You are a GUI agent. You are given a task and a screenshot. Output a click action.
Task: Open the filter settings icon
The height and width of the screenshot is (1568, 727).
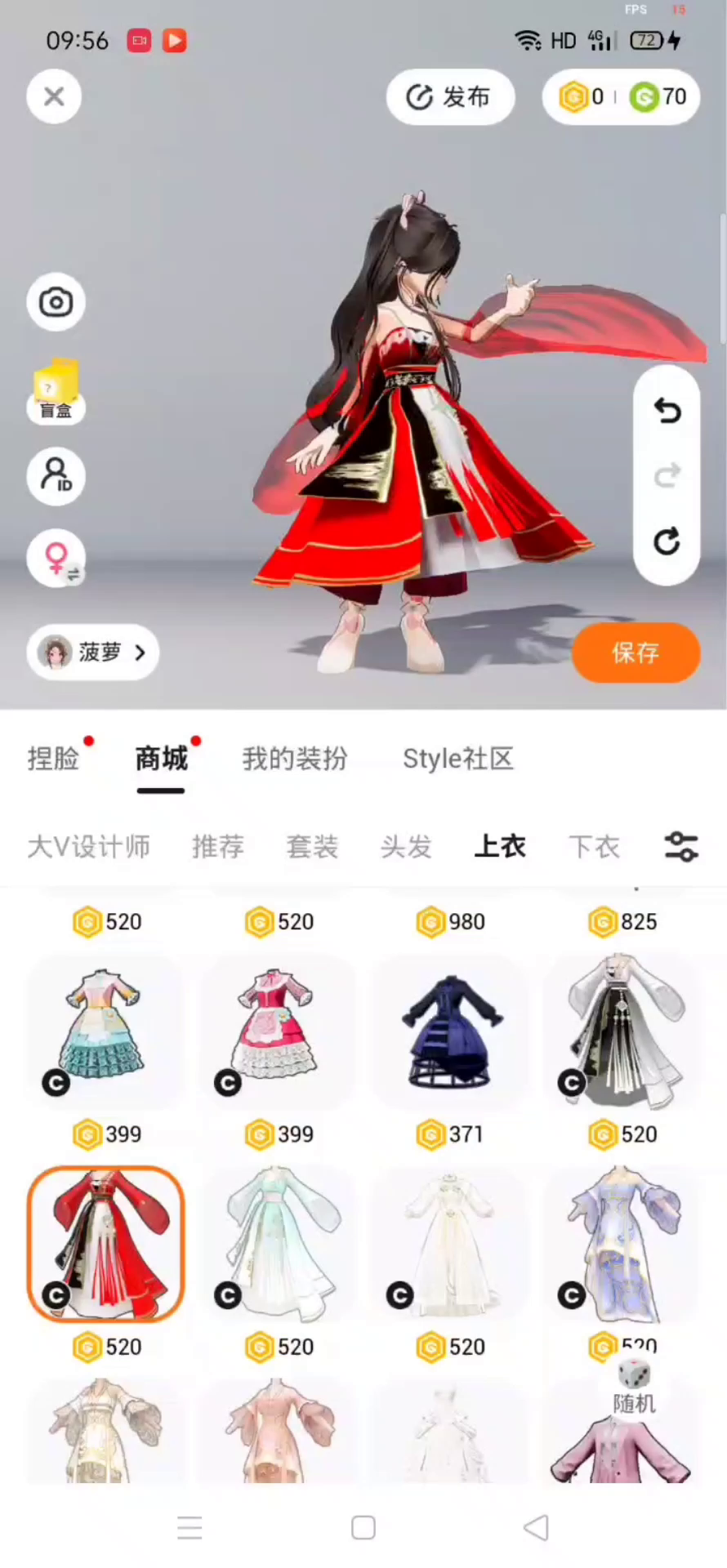[681, 847]
